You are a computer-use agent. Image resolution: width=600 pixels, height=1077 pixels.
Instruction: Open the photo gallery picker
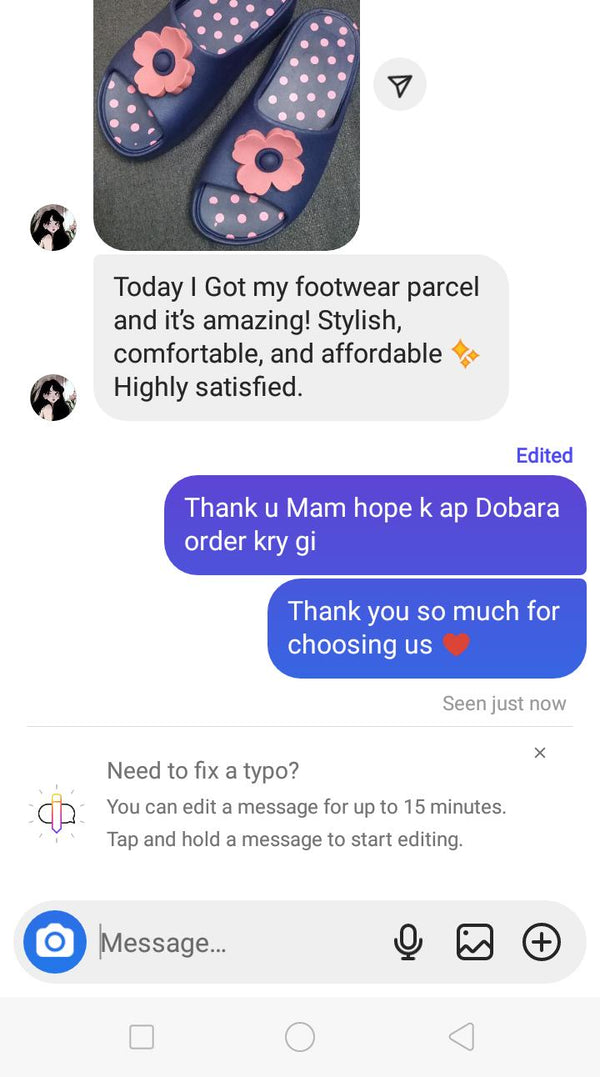click(475, 942)
